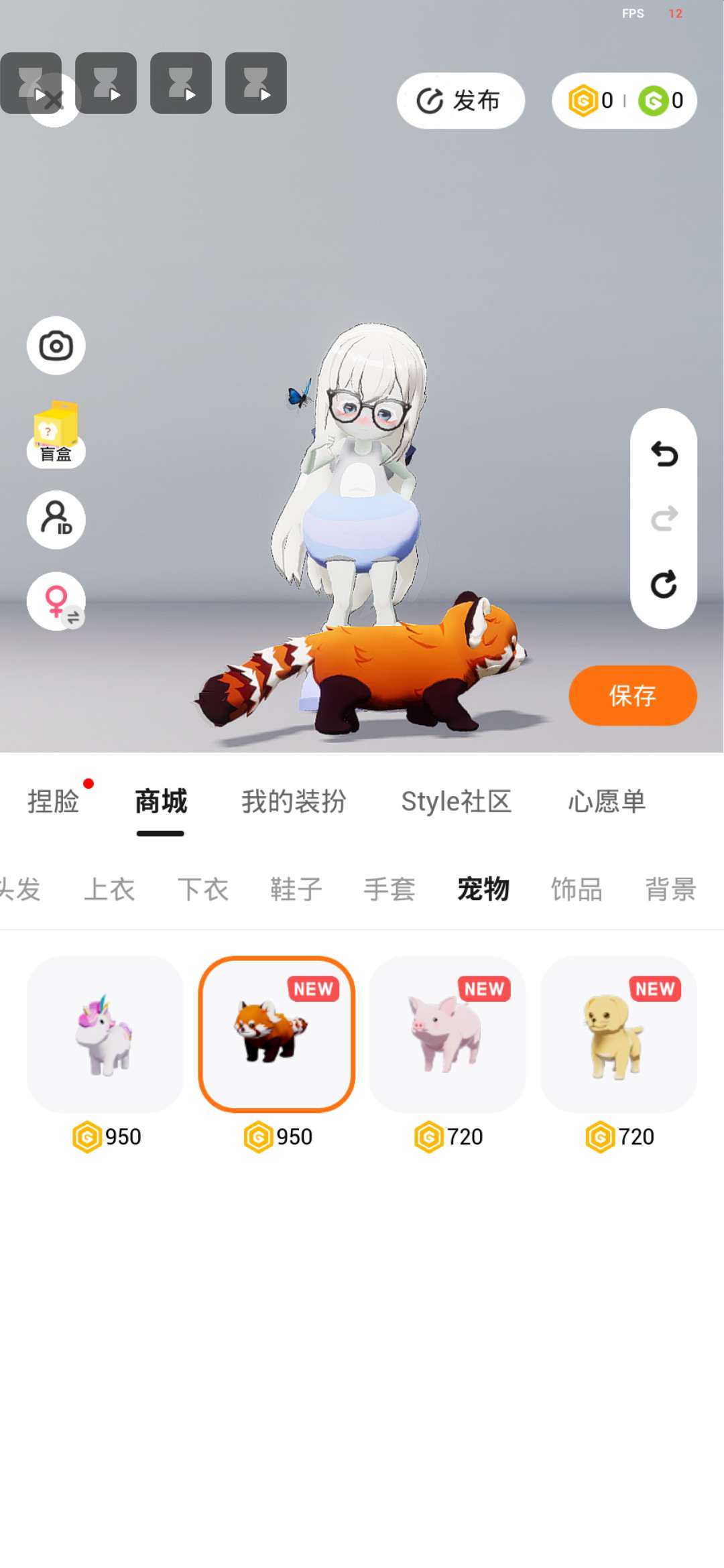The width and height of the screenshot is (724, 1568).
Task: Switch the avatar's gender
Action: click(56, 601)
